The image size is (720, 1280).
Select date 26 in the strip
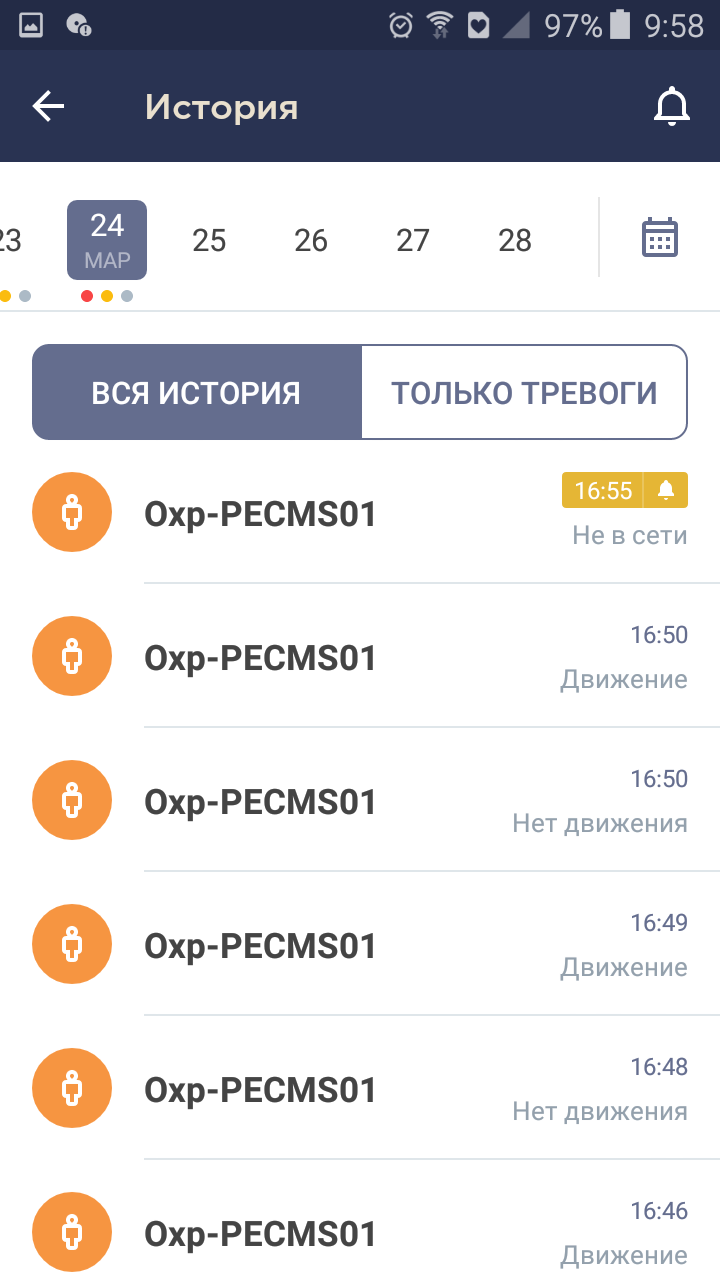pyautogui.click(x=311, y=240)
